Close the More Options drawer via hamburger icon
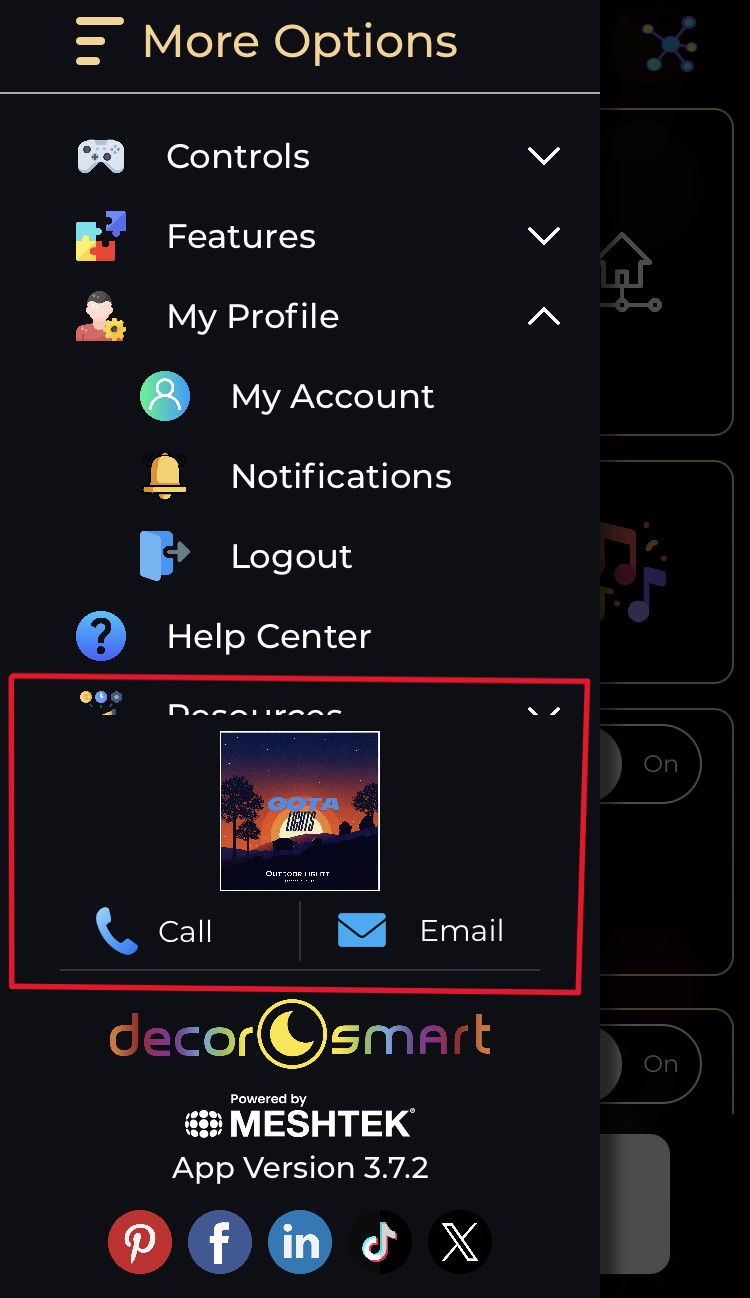Screen dimensions: 750x1298 click(x=99, y=42)
